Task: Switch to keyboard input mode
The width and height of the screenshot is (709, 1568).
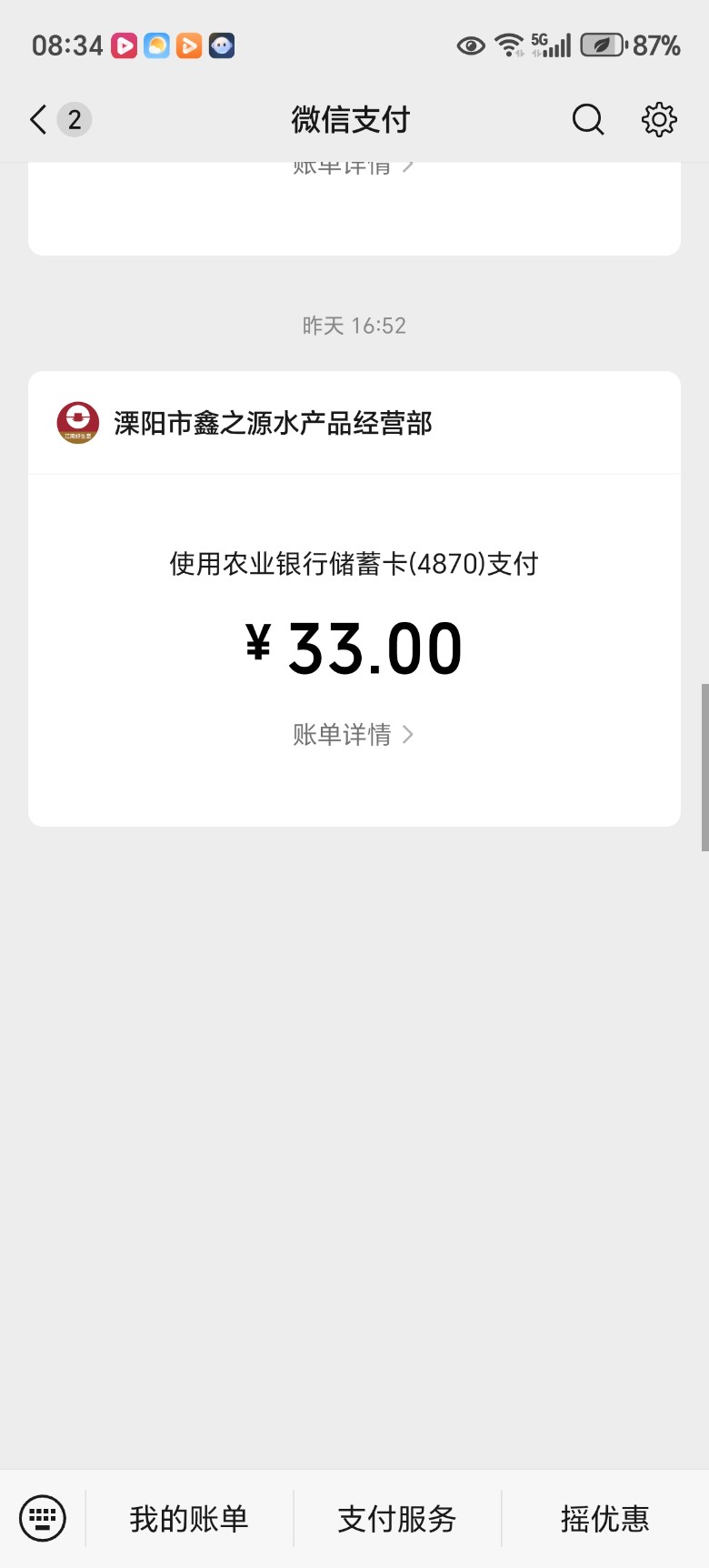Action: coord(43,1518)
